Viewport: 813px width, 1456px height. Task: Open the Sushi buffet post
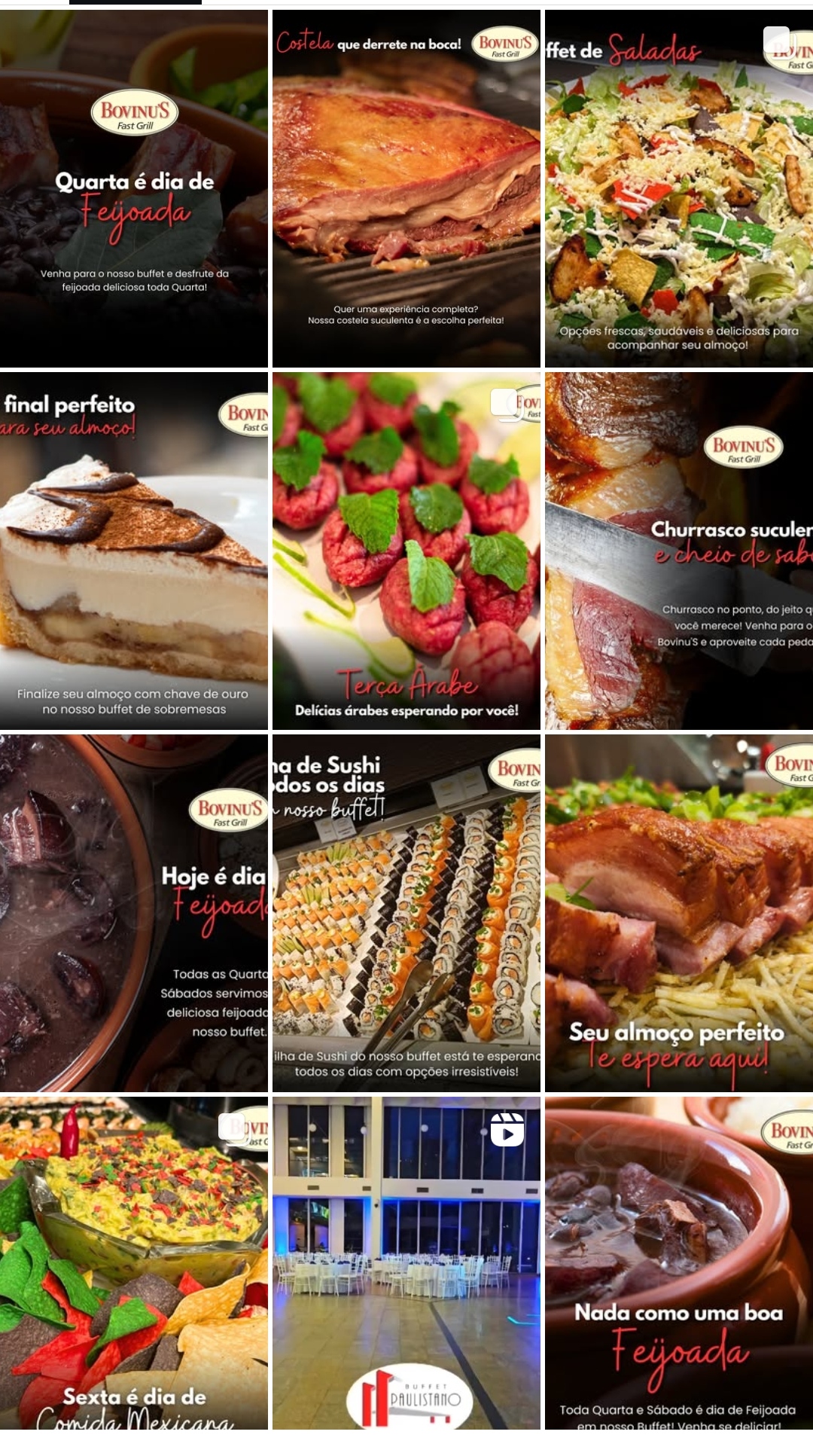(x=406, y=913)
